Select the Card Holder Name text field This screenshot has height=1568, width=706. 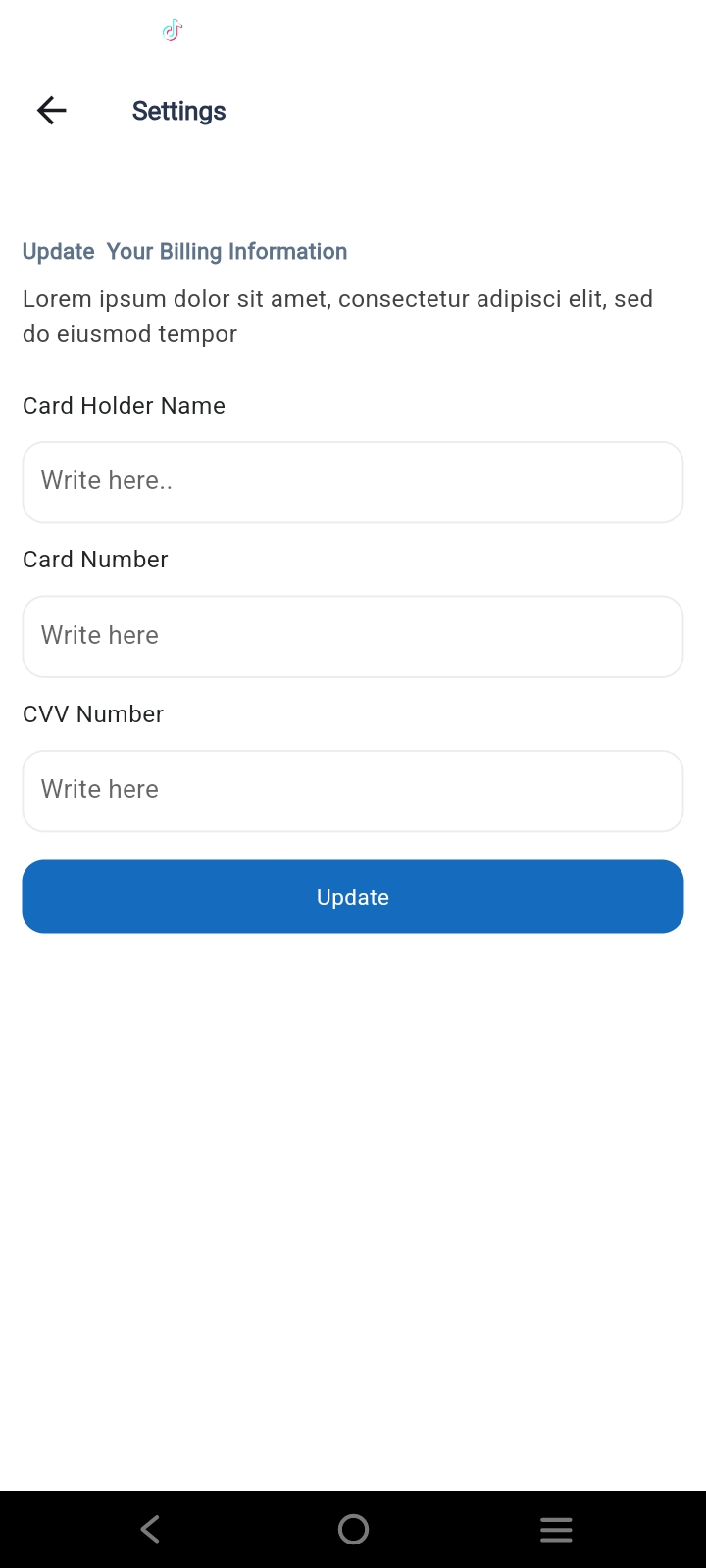(353, 481)
